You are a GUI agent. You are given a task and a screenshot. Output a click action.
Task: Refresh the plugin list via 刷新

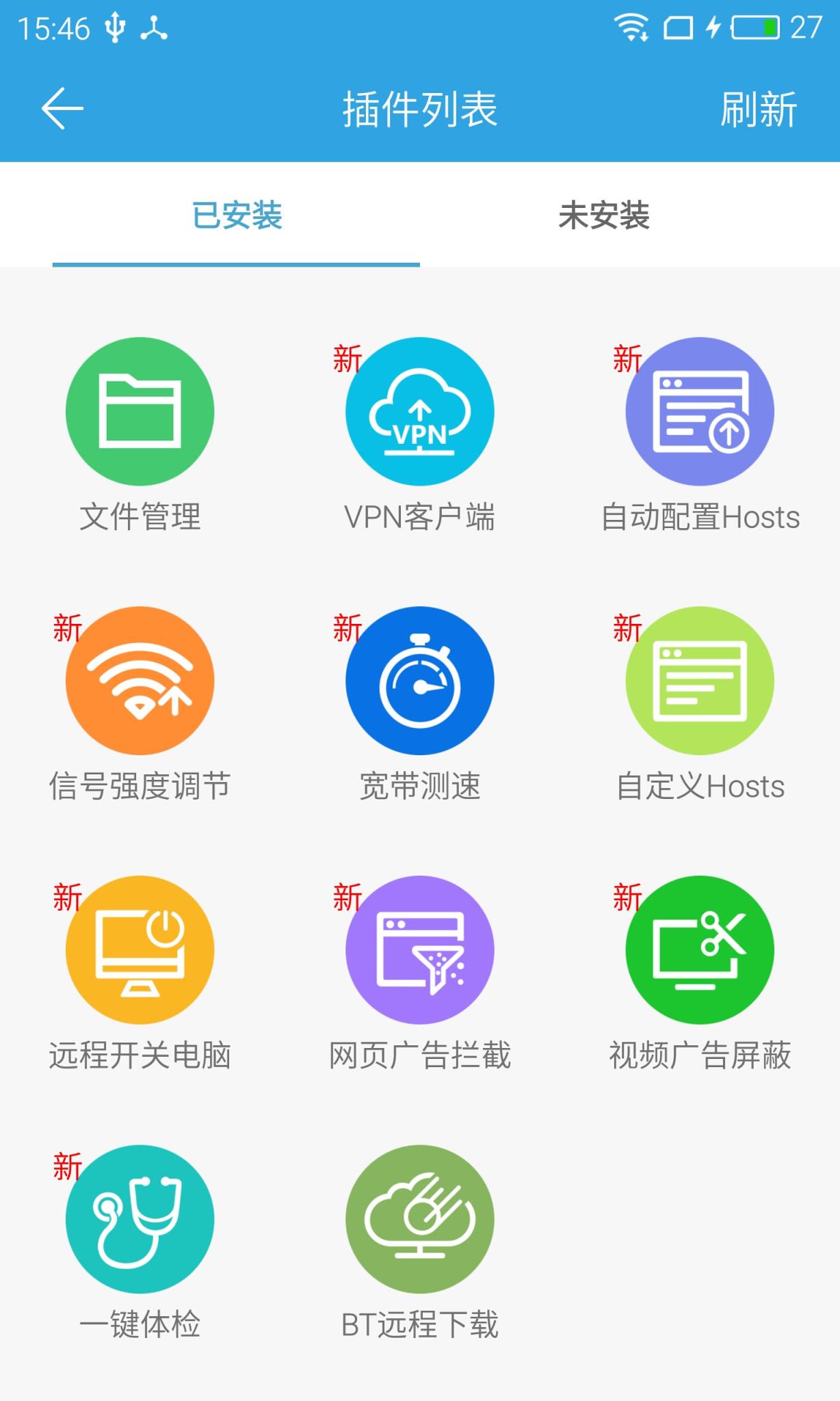click(x=758, y=108)
